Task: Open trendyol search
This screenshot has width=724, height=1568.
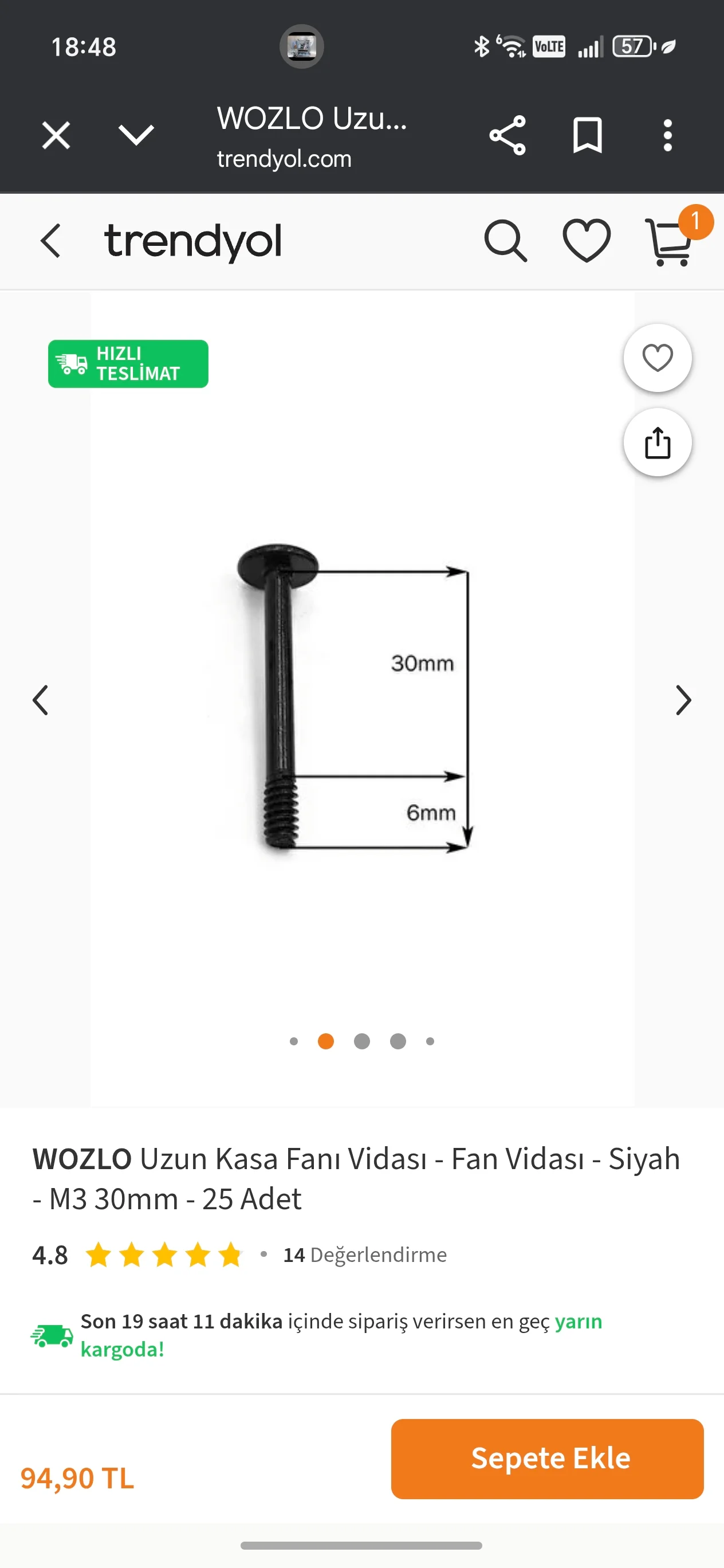Action: [506, 242]
